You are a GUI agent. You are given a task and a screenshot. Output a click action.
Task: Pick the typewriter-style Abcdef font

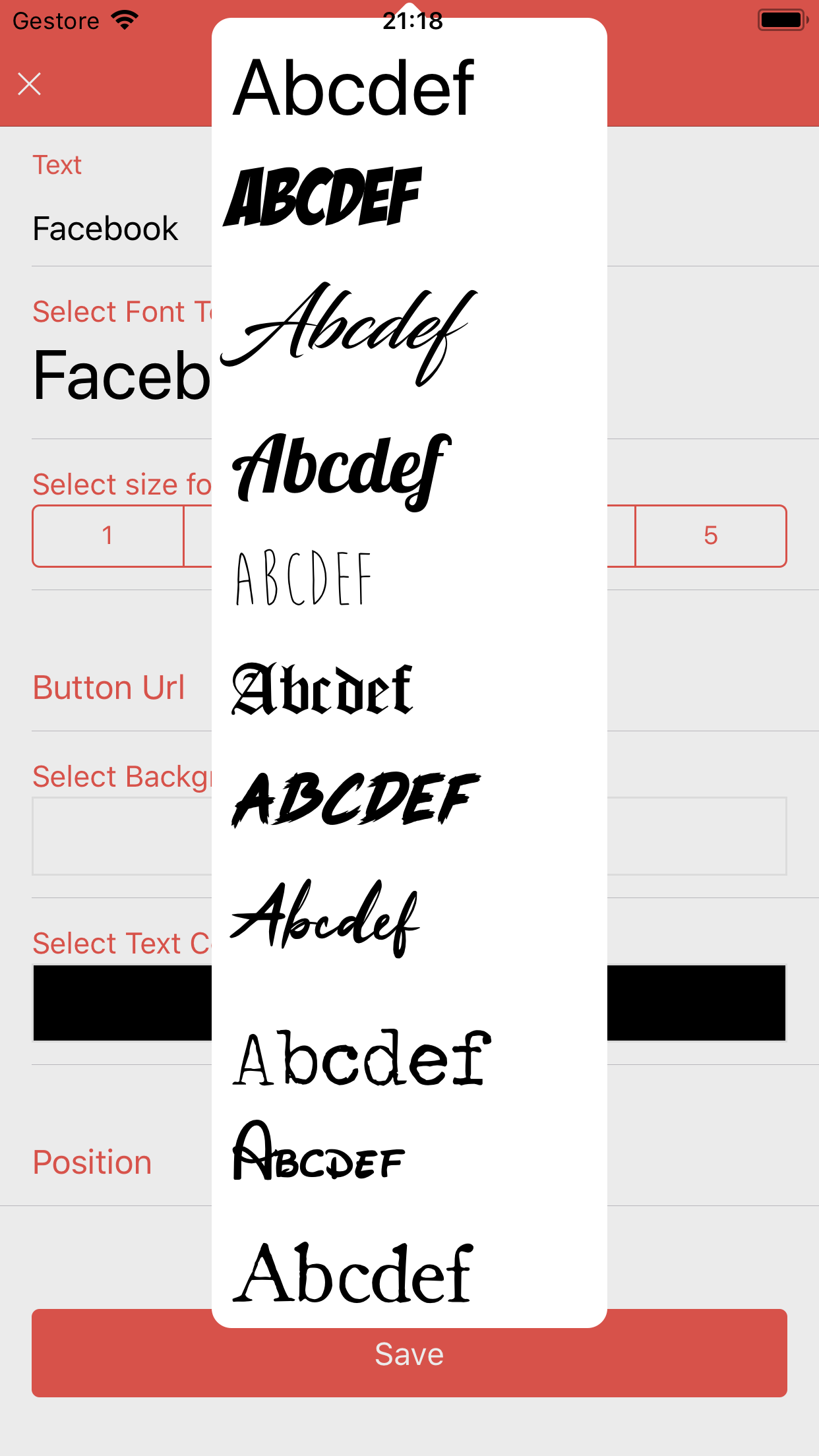tap(362, 1057)
